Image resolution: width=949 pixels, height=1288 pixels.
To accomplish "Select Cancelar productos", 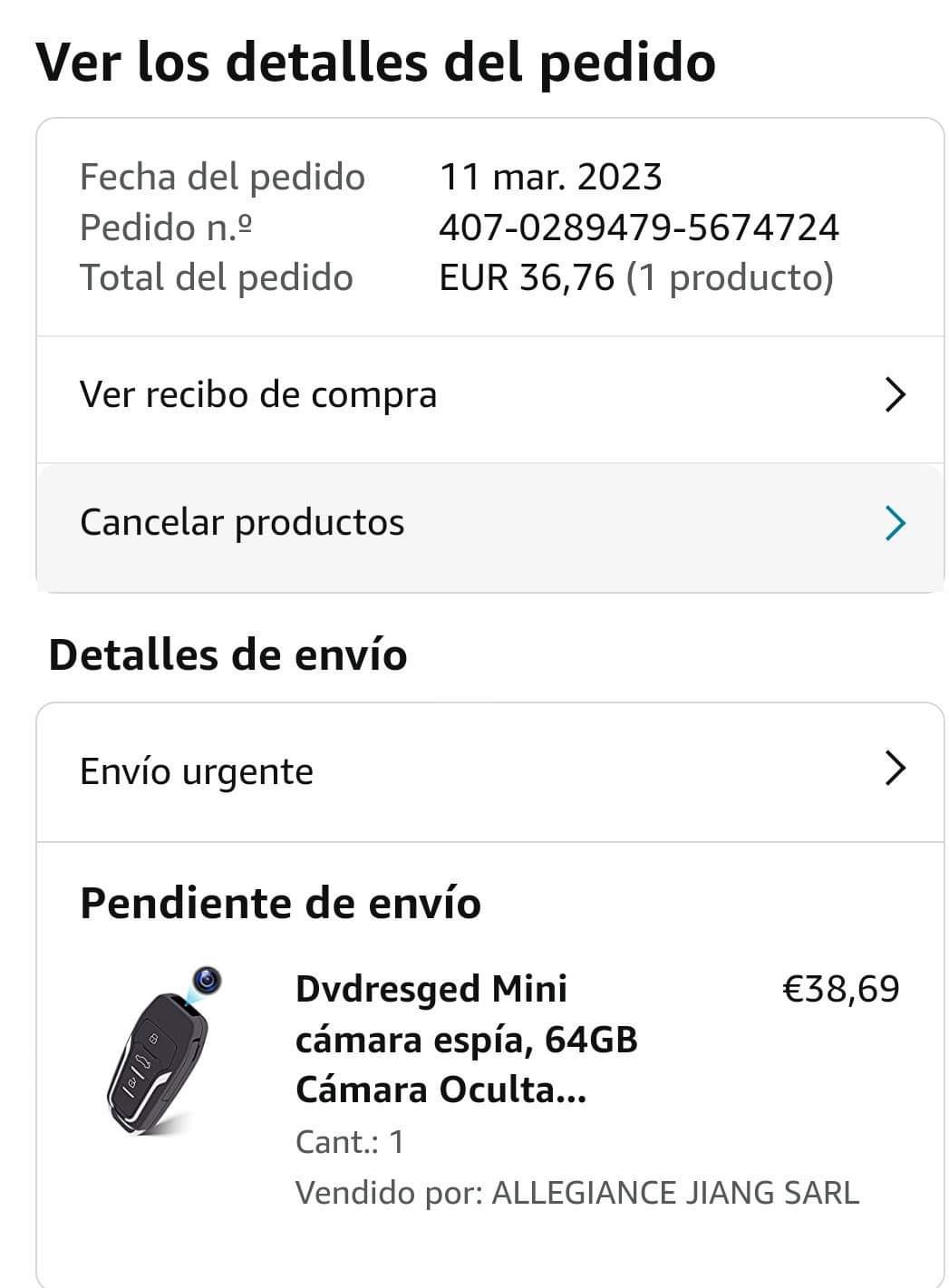I will click(x=489, y=523).
